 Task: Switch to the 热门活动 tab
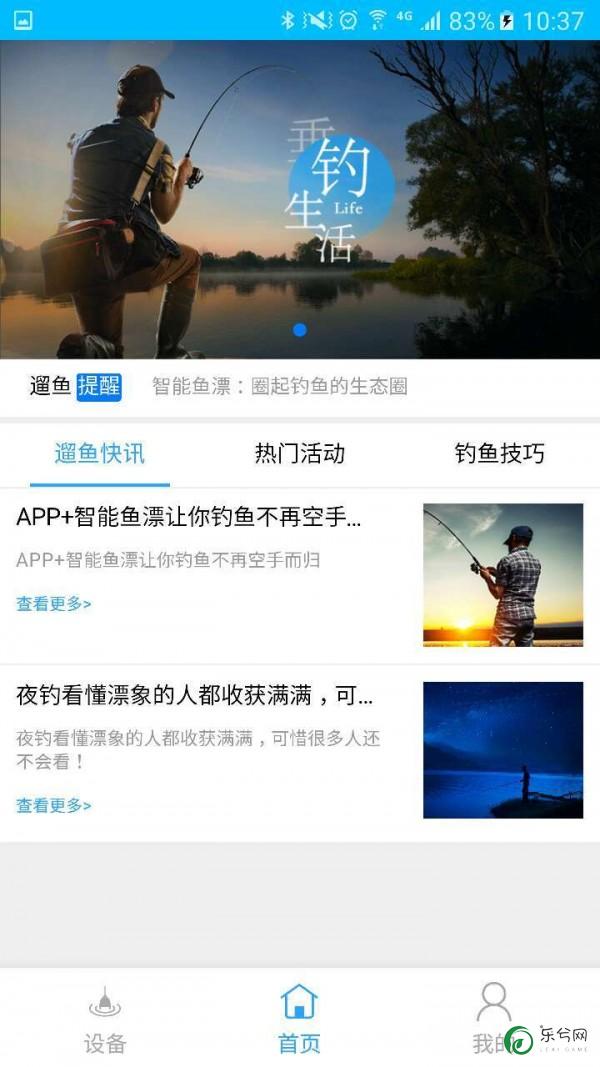point(299,454)
